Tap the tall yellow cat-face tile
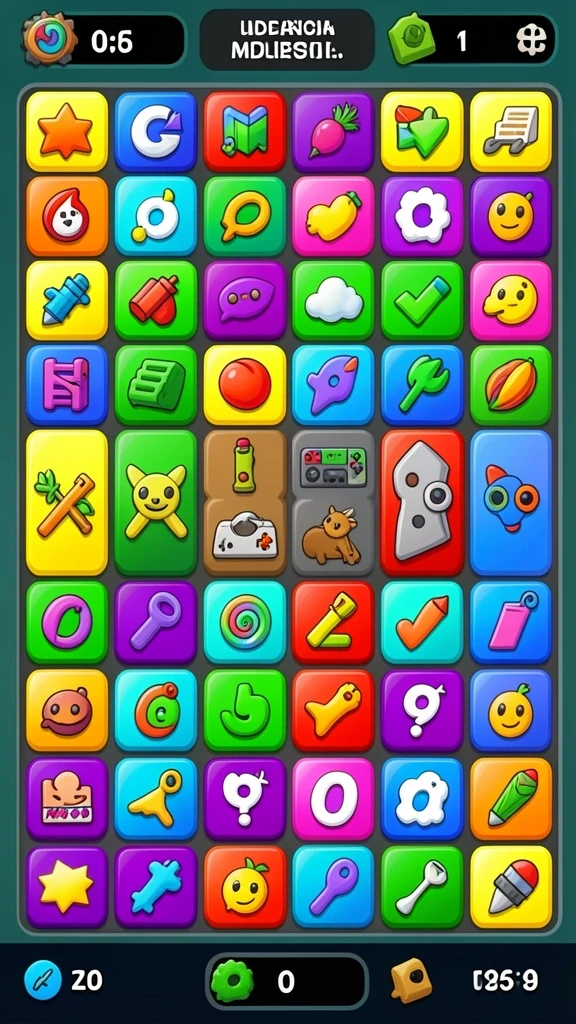Image resolution: width=576 pixels, height=1024 pixels. (x=155, y=503)
